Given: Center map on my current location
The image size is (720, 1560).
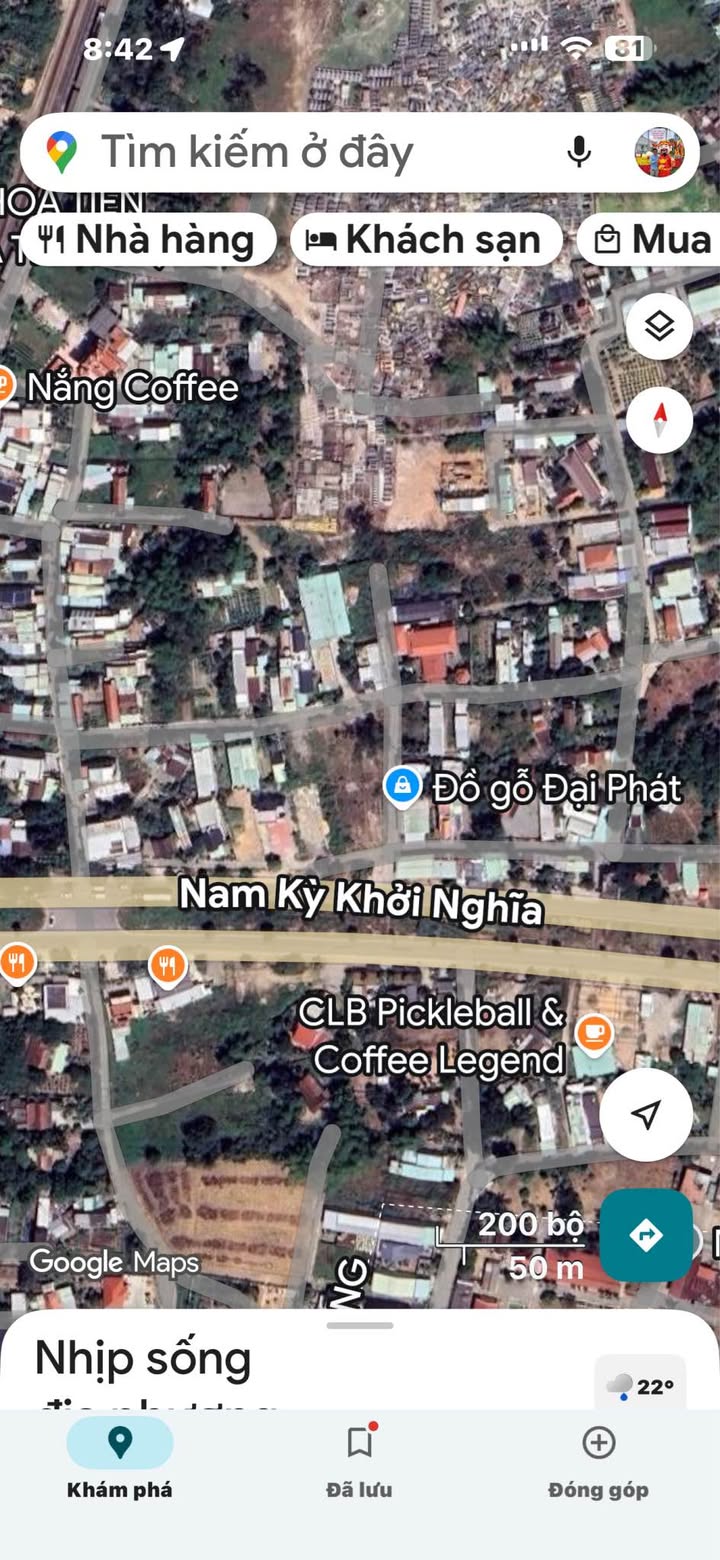Looking at the screenshot, I should 646,1114.
